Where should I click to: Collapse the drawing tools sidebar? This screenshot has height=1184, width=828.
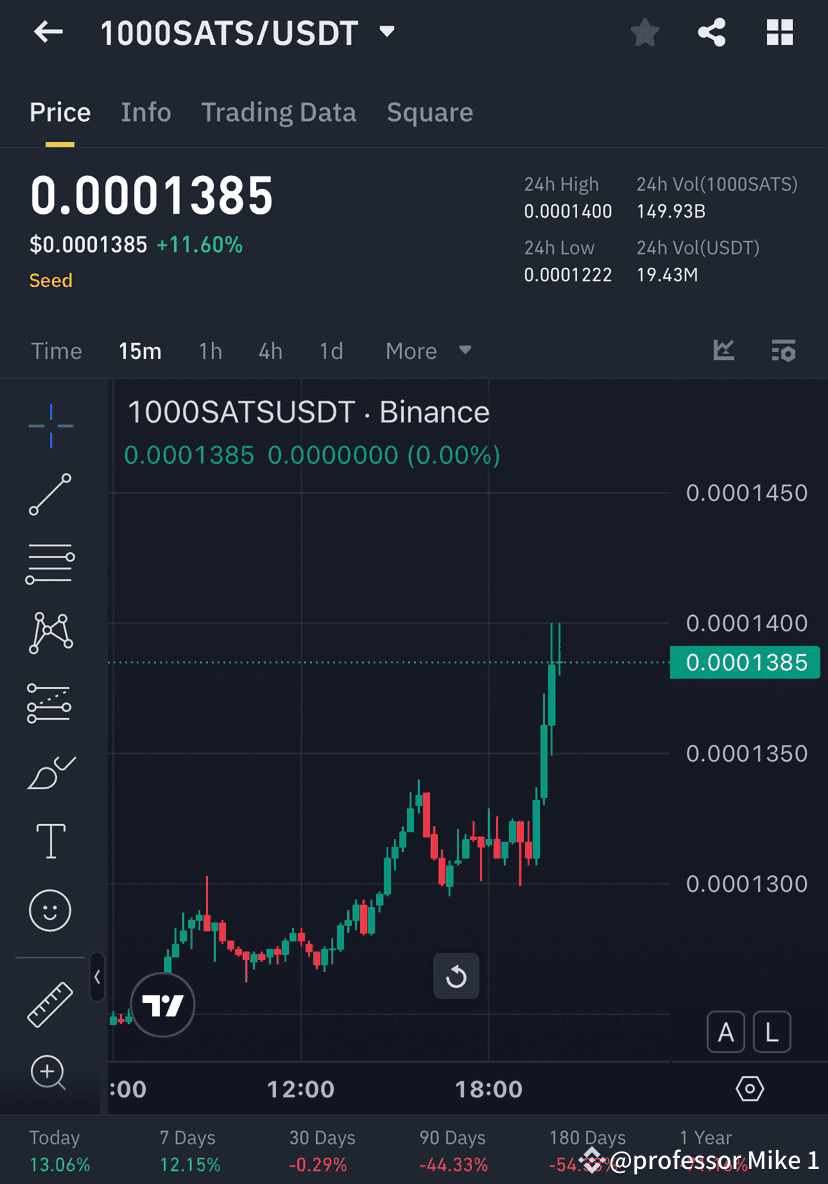coord(97,979)
